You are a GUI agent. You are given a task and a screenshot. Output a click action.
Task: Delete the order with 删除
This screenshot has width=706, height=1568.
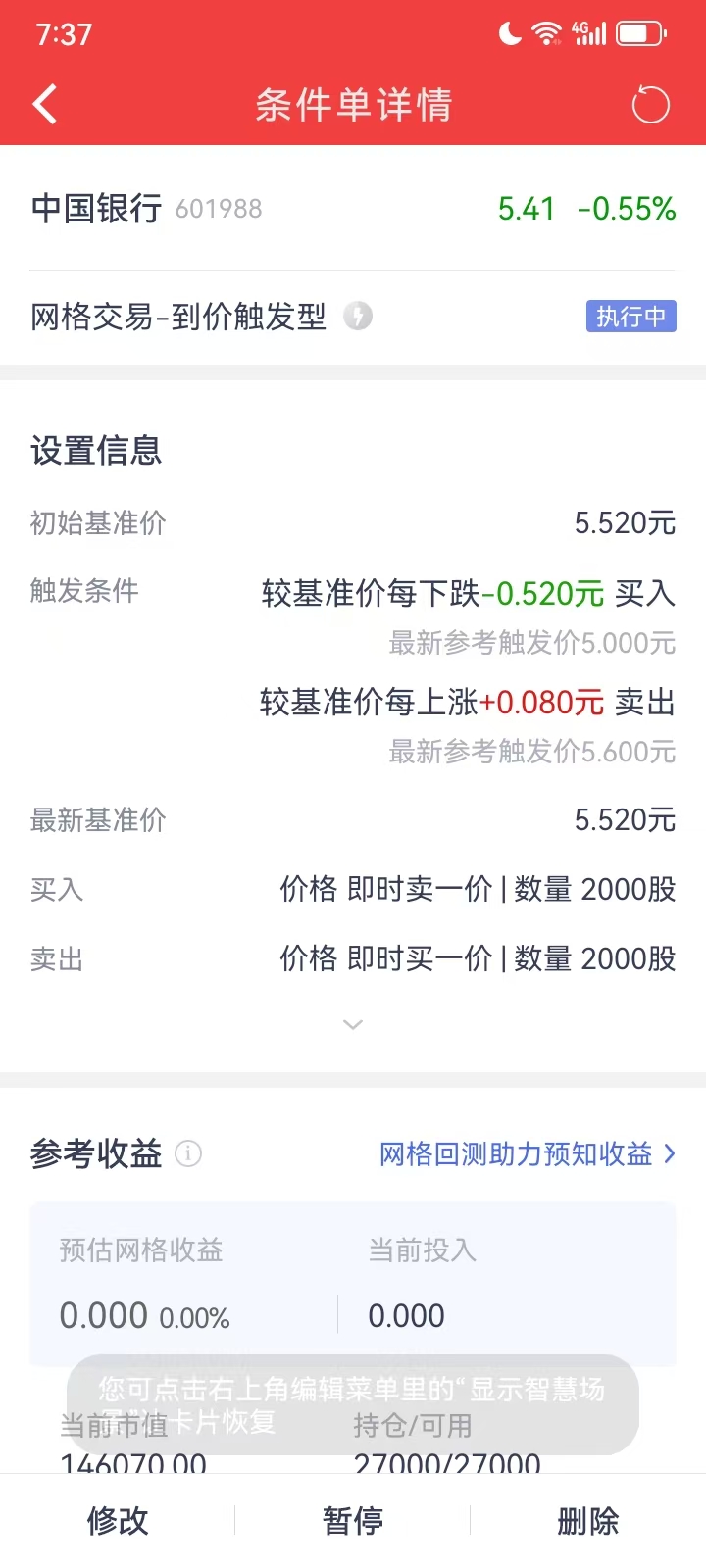[x=588, y=1520]
